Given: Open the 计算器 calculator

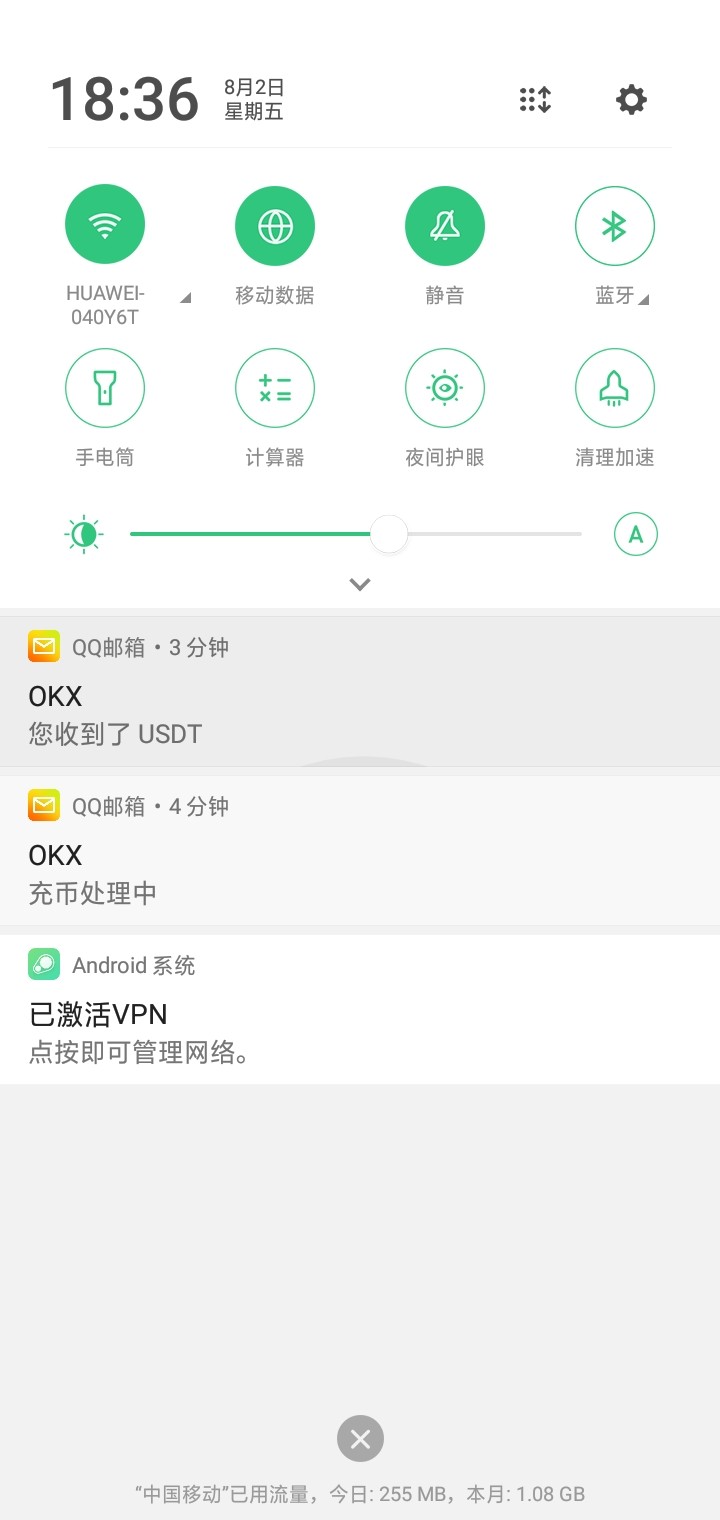Looking at the screenshot, I should 275,387.
